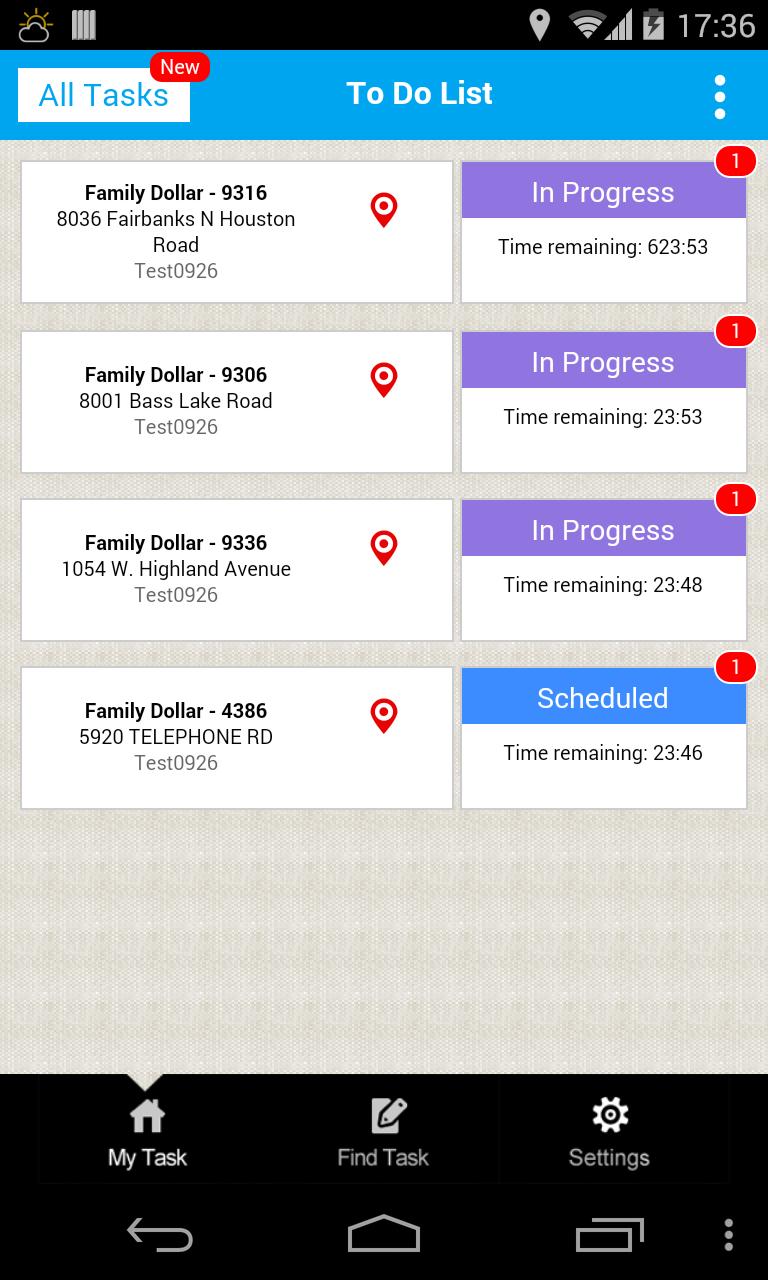
Task: Open recent apps with the recents button
Action: 610,1234
